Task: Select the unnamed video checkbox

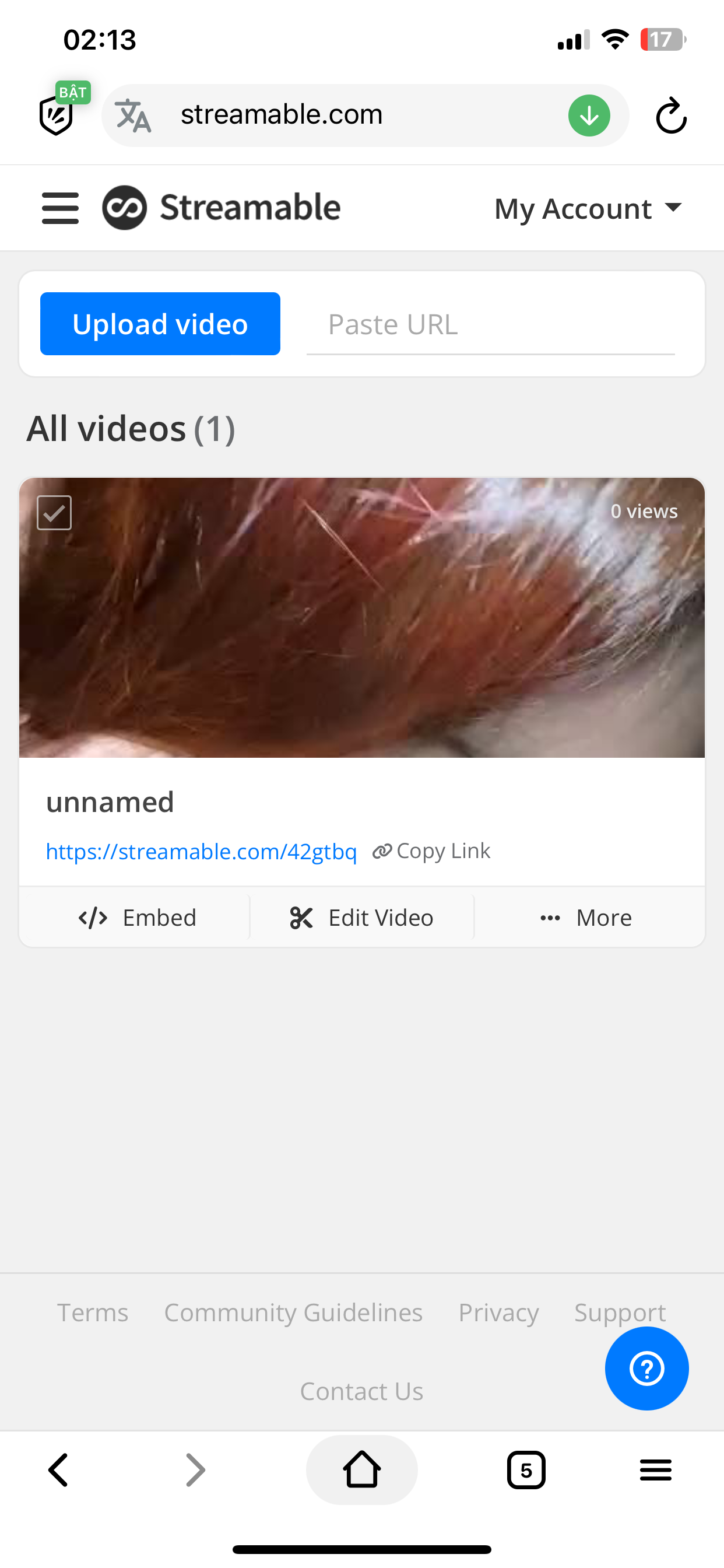Action: 54,513
